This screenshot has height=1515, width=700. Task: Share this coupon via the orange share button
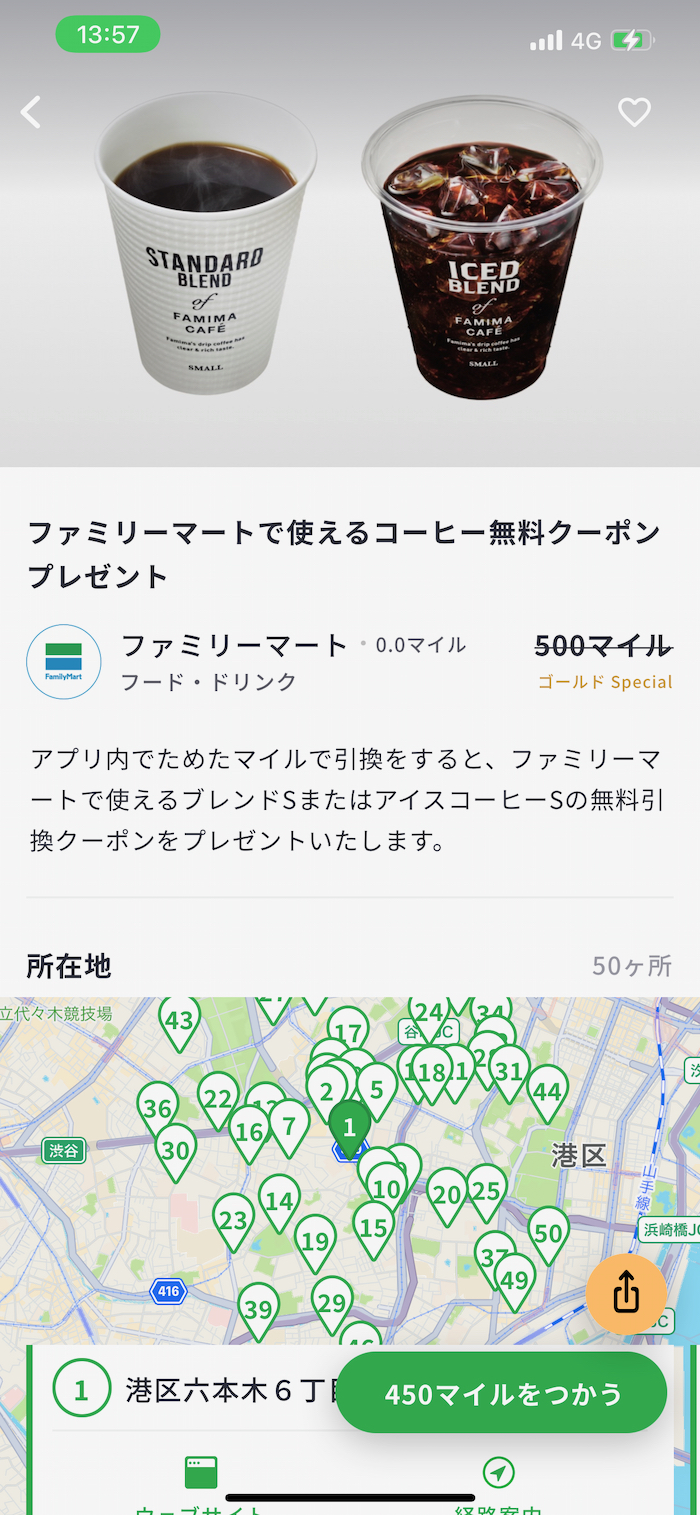tap(626, 1293)
